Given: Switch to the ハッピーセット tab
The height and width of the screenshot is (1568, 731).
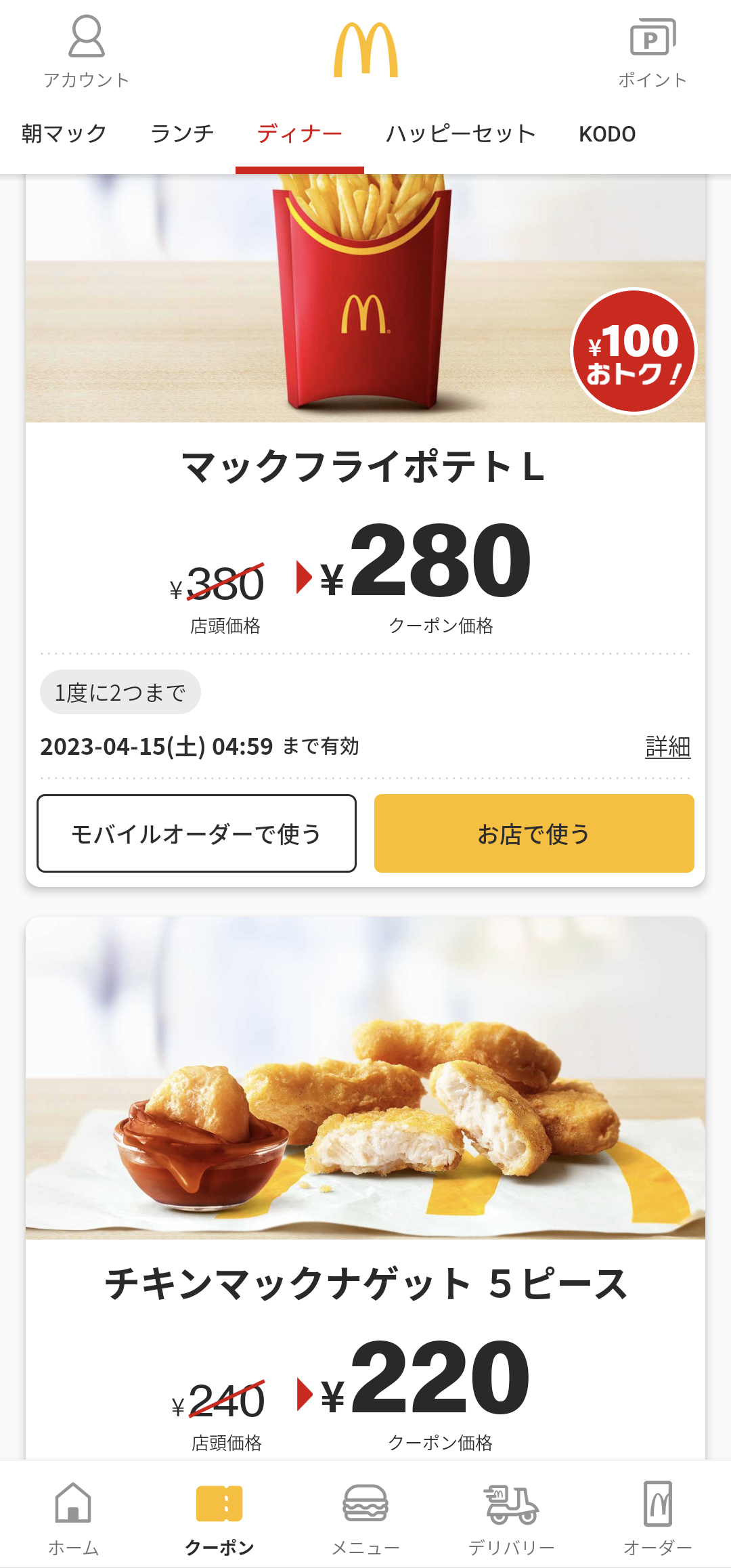Looking at the screenshot, I should point(460,134).
